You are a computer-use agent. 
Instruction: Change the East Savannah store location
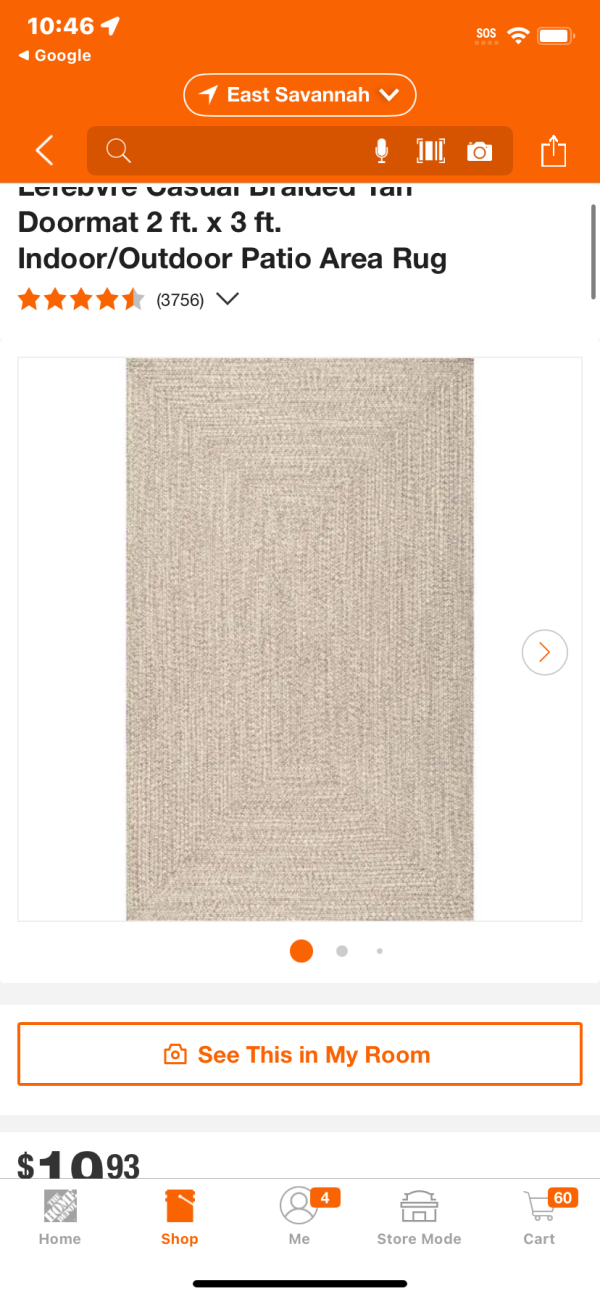(300, 95)
